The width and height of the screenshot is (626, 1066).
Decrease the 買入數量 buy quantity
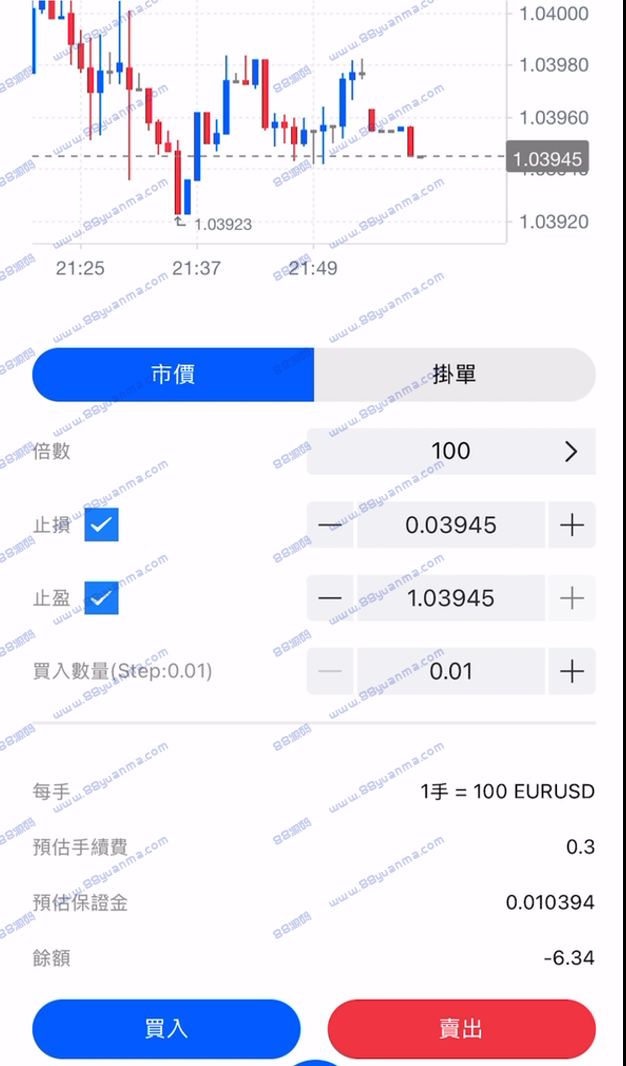[x=330, y=672]
